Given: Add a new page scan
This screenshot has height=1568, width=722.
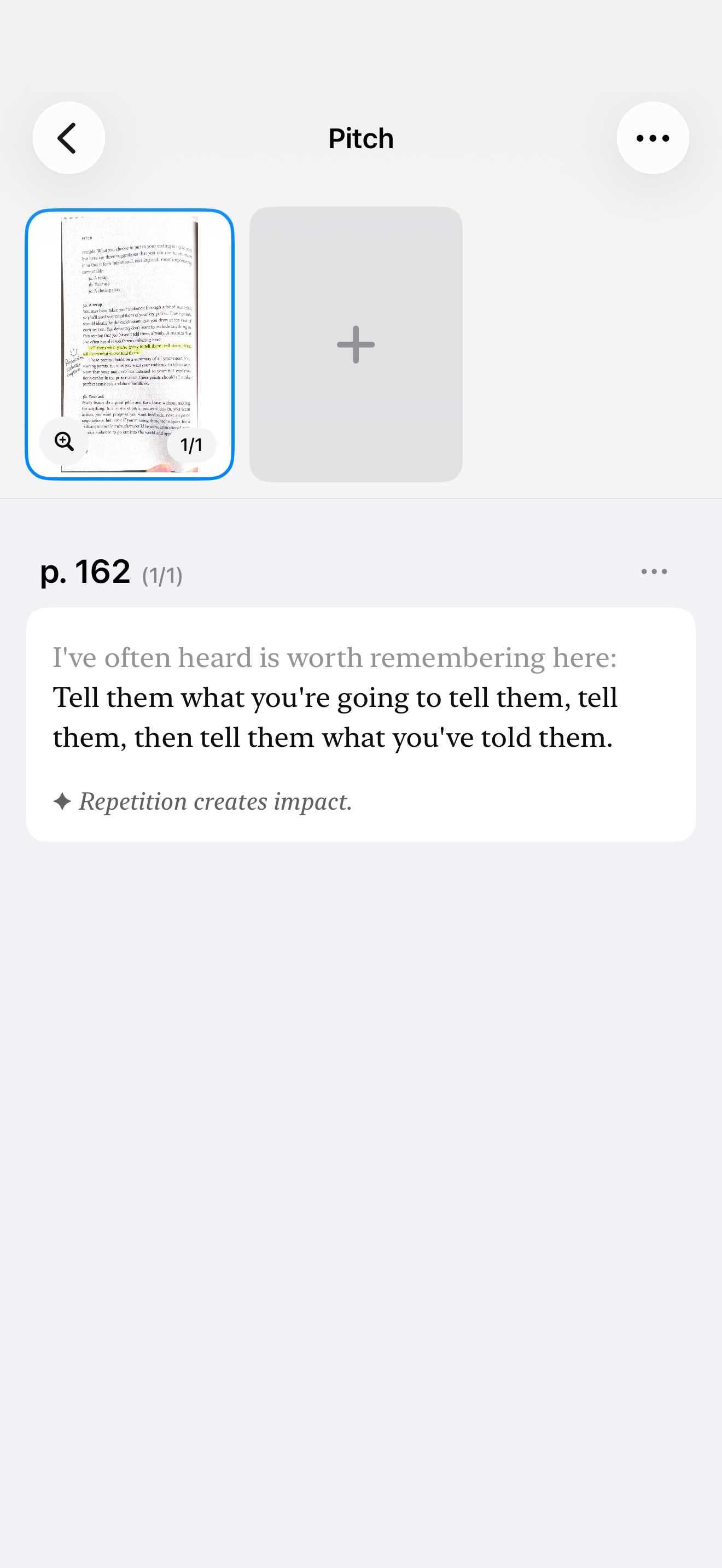Looking at the screenshot, I should [x=356, y=344].
